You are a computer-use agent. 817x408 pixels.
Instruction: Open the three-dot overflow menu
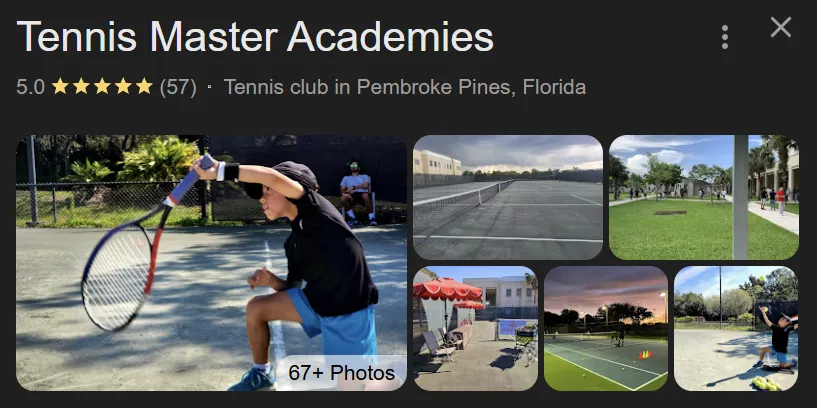725,37
